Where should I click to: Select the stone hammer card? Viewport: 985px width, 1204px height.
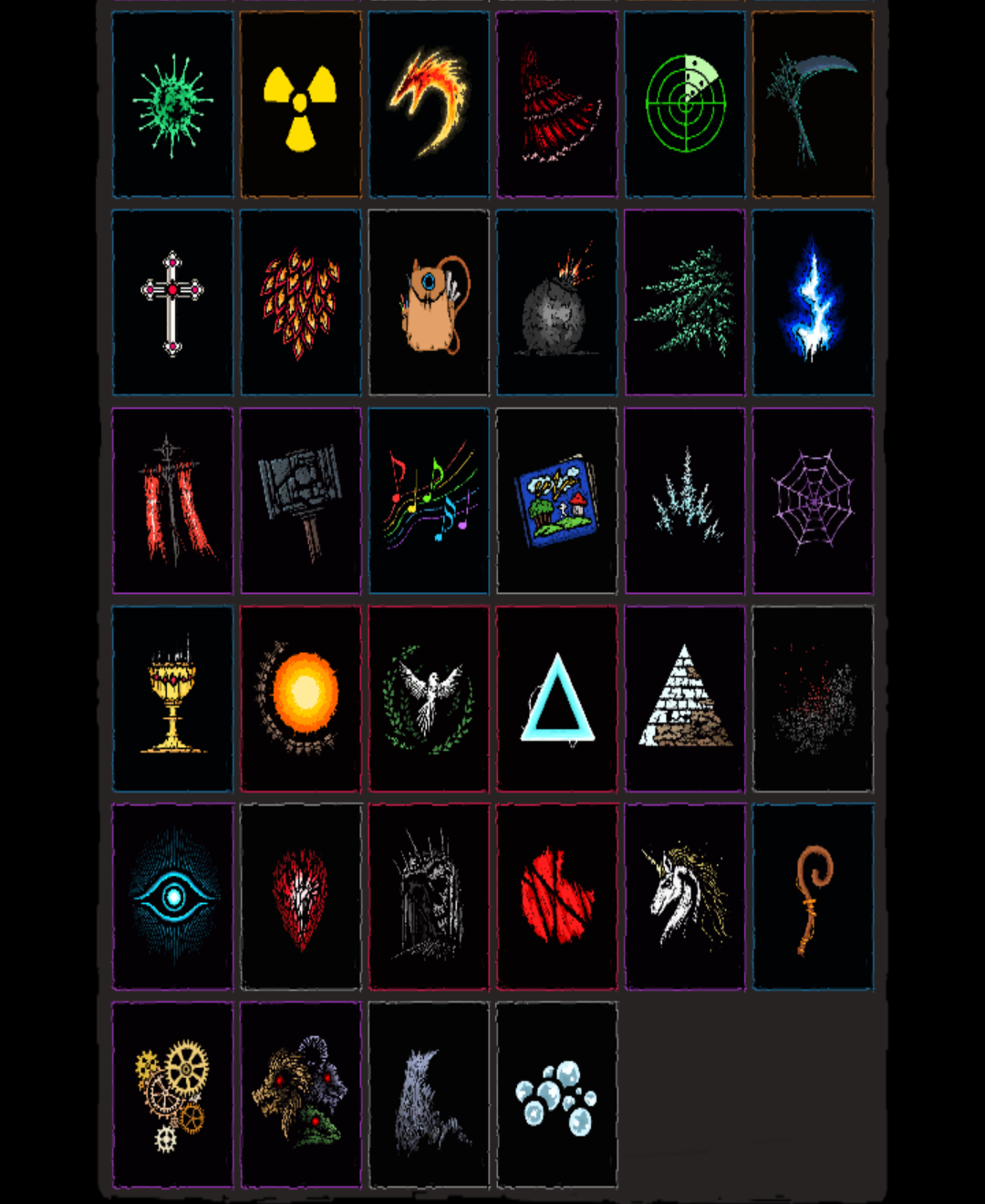tap(301, 501)
